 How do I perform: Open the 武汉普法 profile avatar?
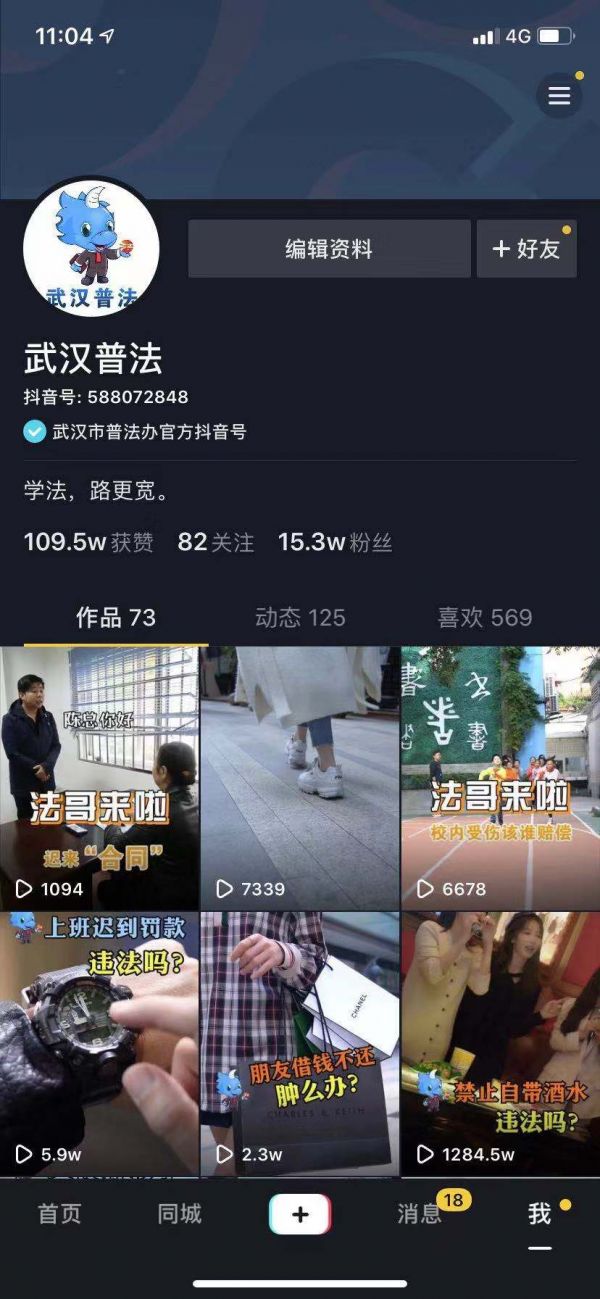92,249
